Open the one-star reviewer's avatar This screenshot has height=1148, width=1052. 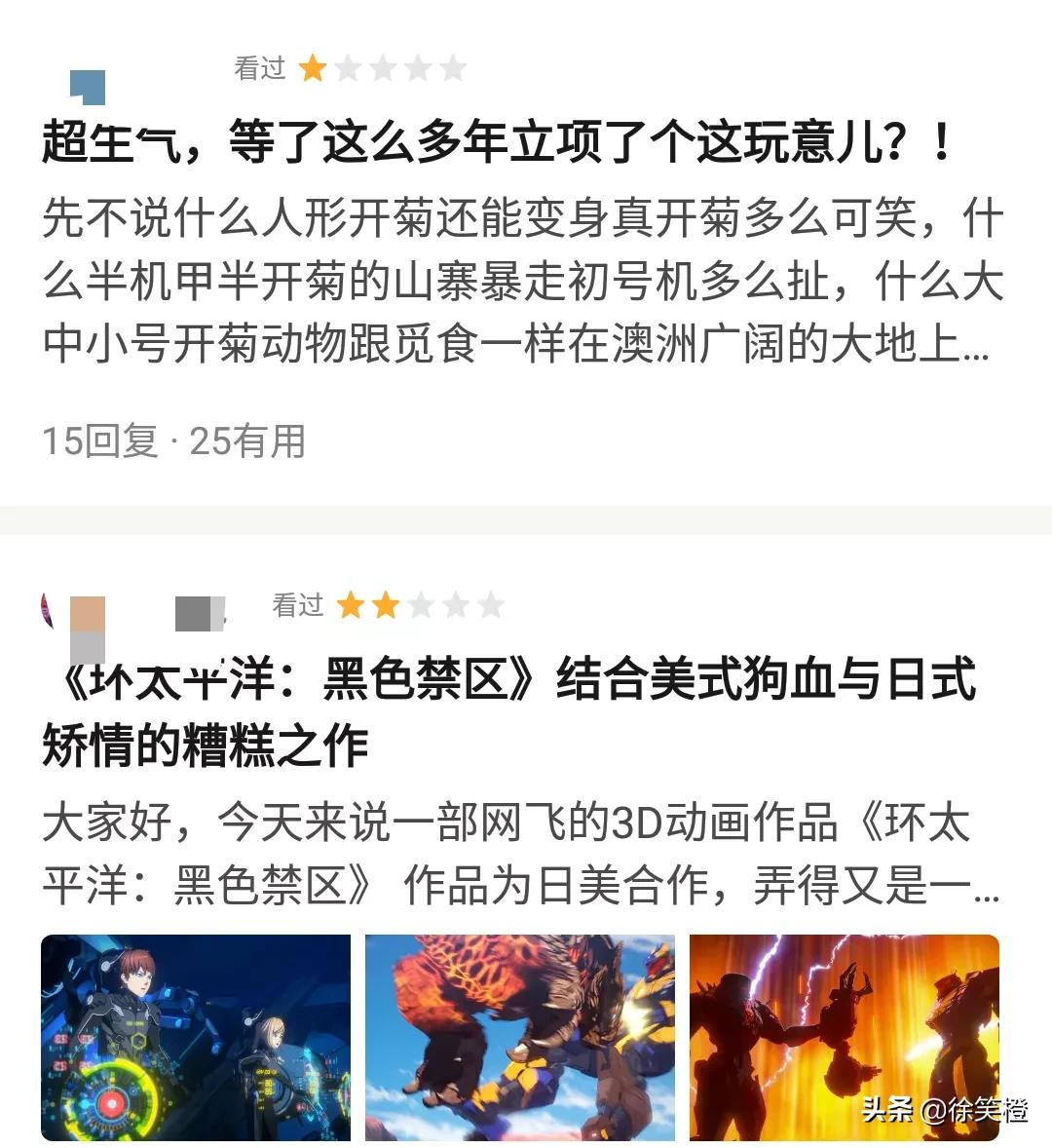[87, 87]
